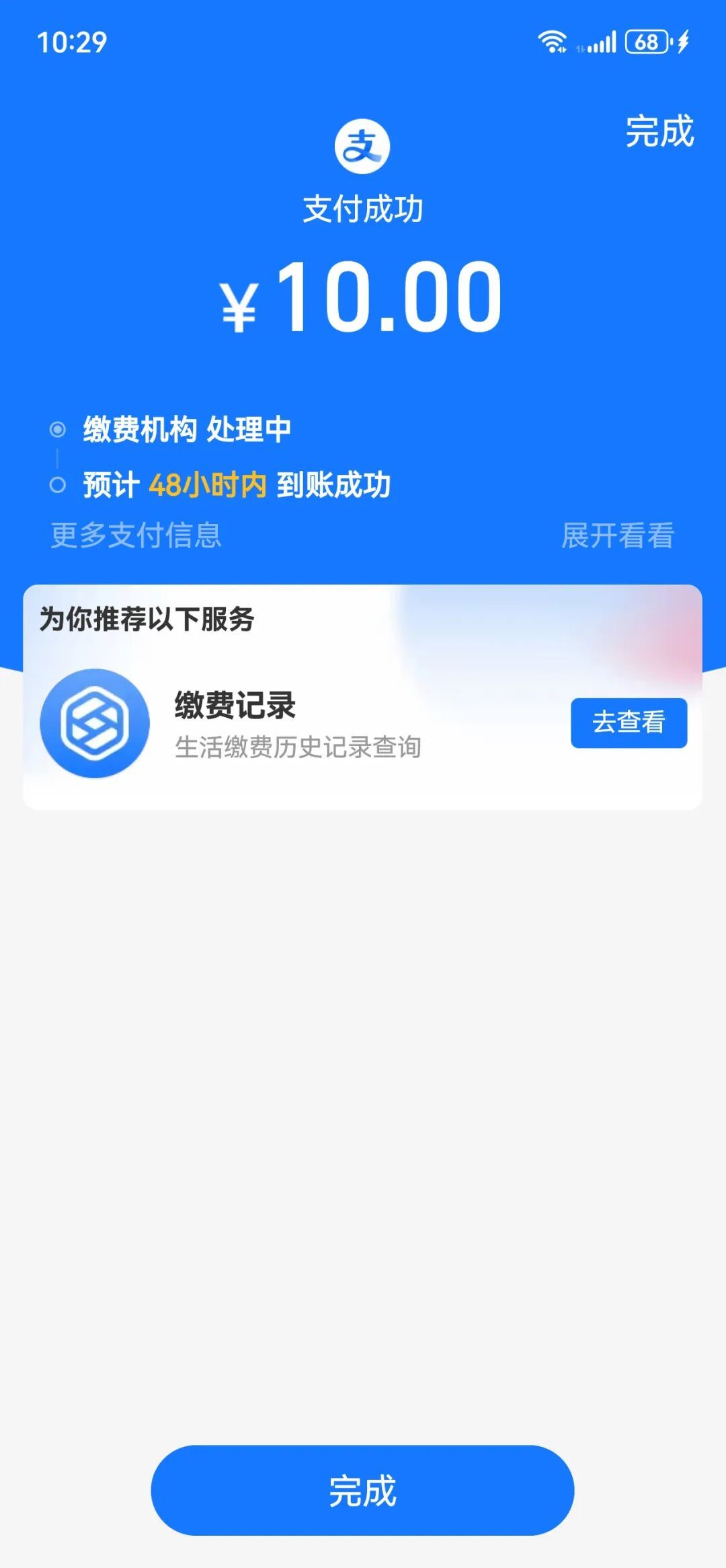Expand more payment info via 展开看看

[x=617, y=535]
